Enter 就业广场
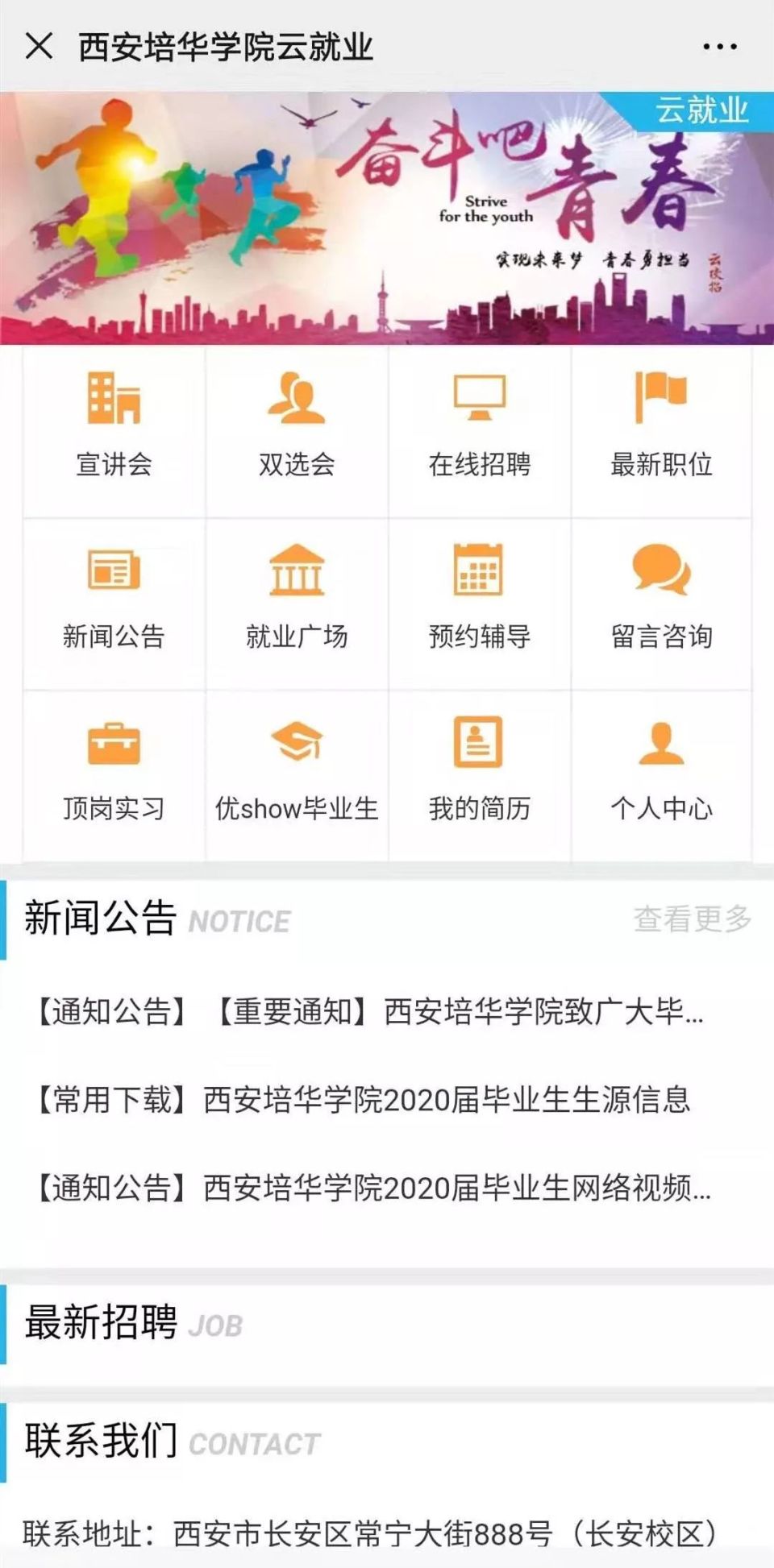774x1568 pixels. click(297, 603)
